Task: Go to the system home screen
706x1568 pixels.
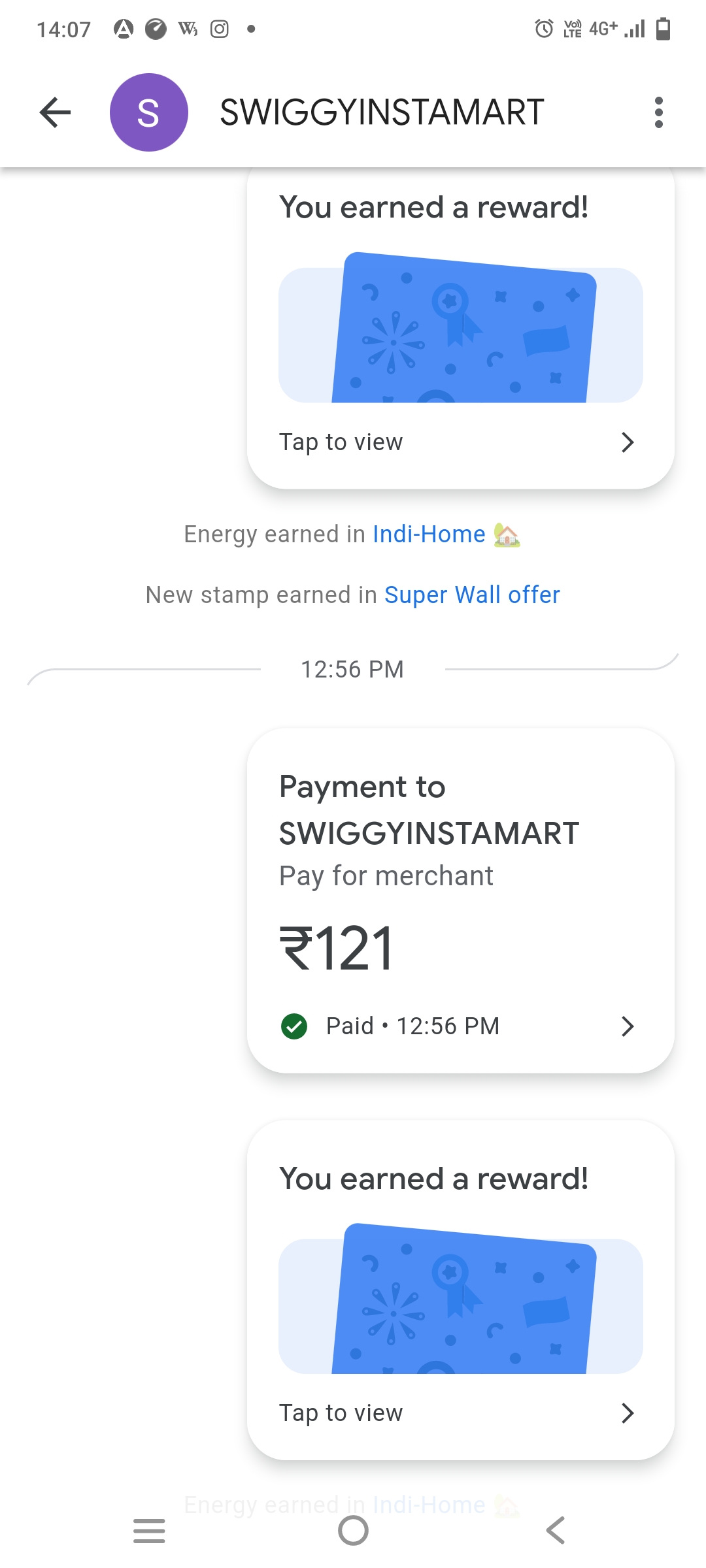Action: pos(353,1530)
